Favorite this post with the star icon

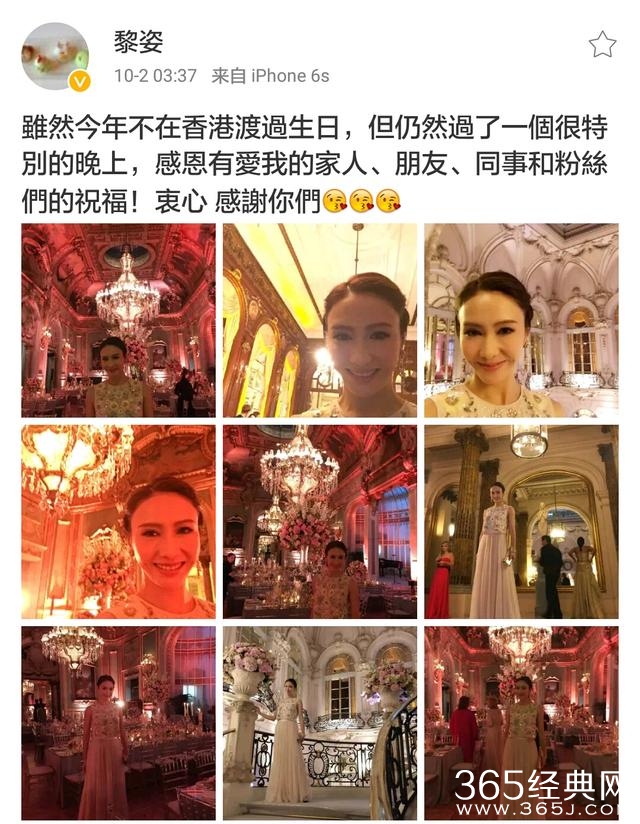pyautogui.click(x=602, y=44)
